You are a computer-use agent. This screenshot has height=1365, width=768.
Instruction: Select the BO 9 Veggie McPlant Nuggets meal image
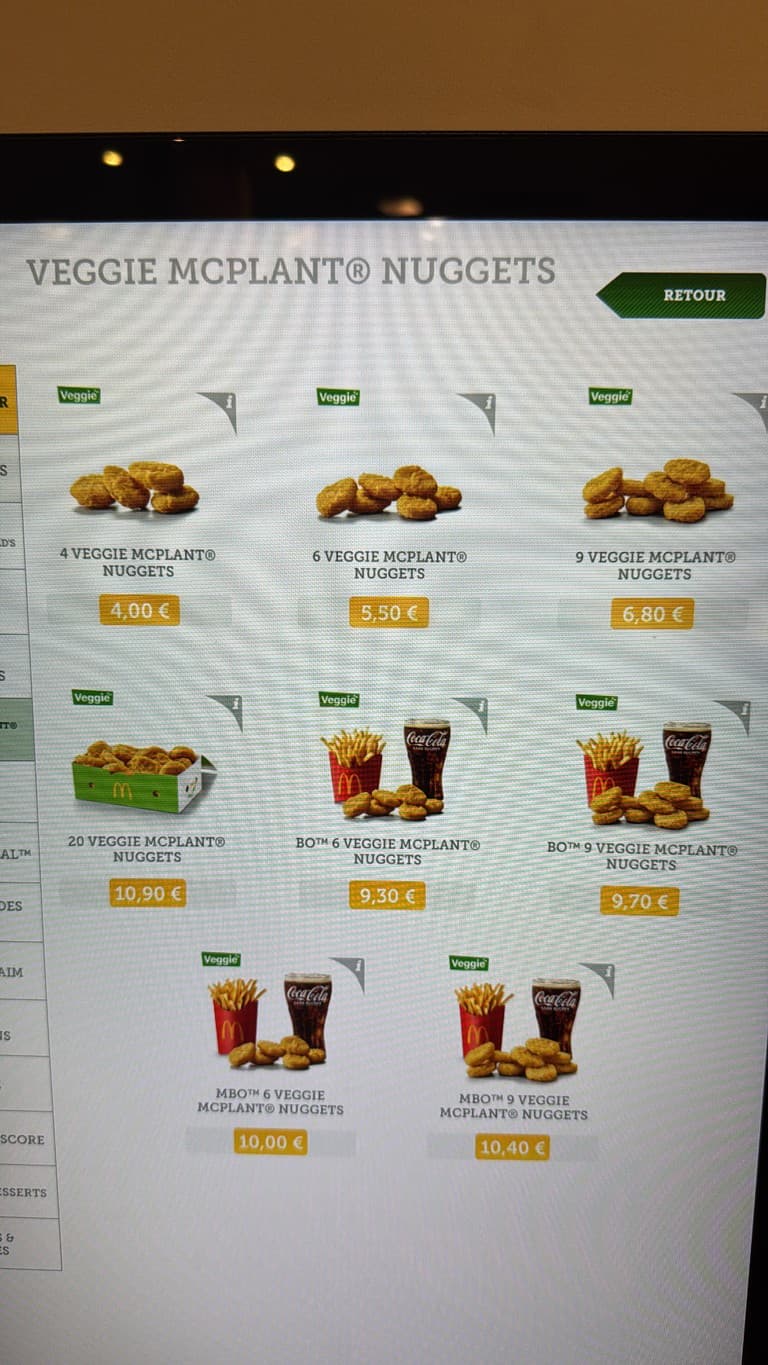click(x=651, y=775)
